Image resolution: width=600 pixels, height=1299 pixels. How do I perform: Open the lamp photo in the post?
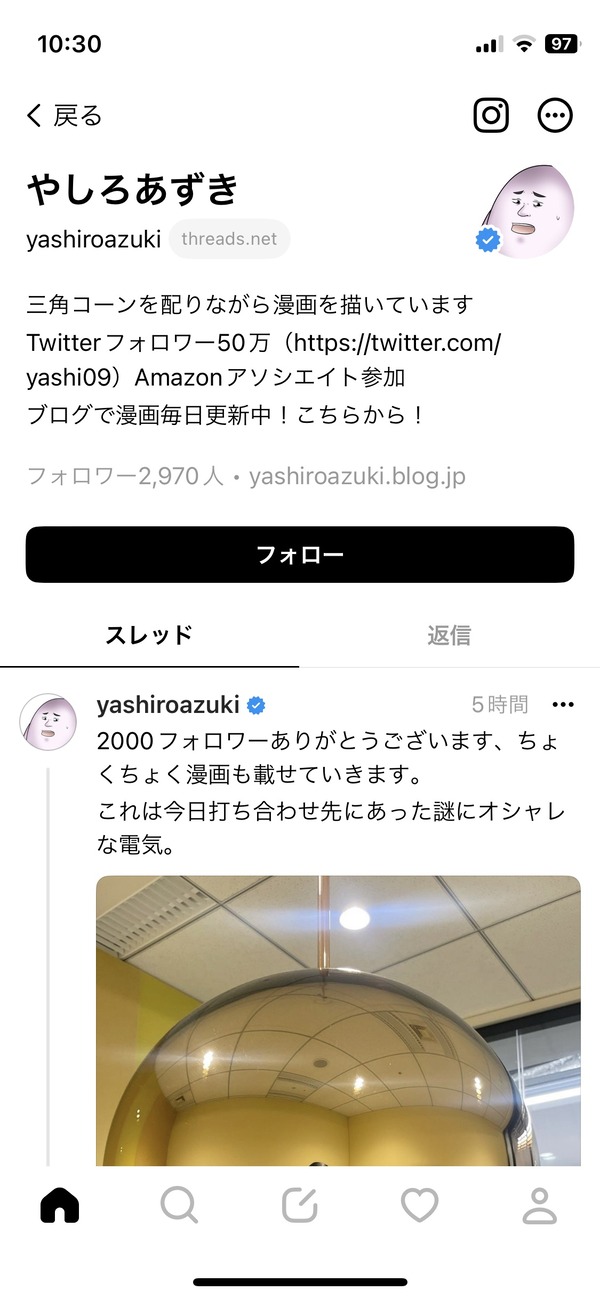click(x=338, y=1021)
